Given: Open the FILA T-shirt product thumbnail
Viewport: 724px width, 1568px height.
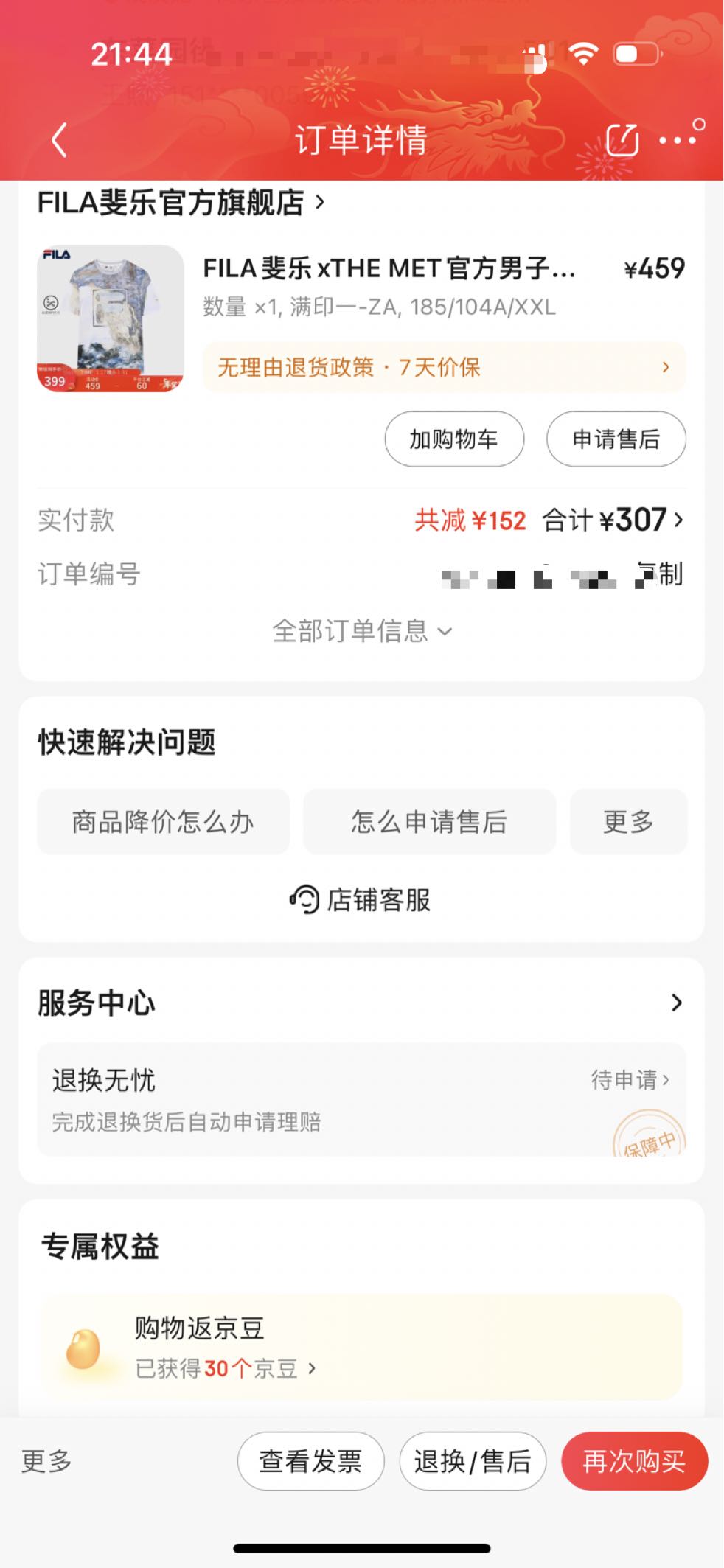Looking at the screenshot, I should point(110,318).
